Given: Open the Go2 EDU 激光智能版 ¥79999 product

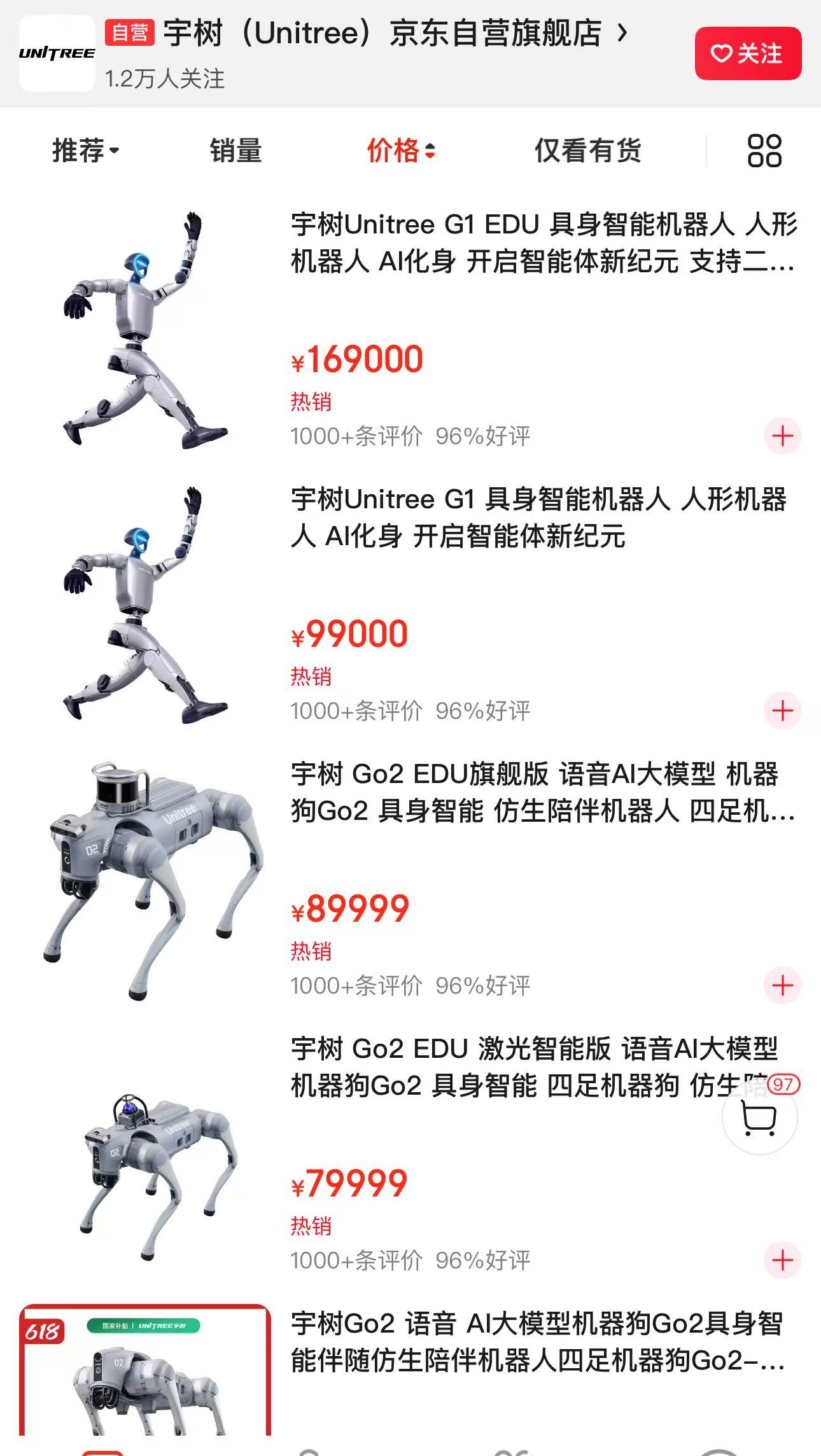Looking at the screenshot, I should tap(509, 1066).
